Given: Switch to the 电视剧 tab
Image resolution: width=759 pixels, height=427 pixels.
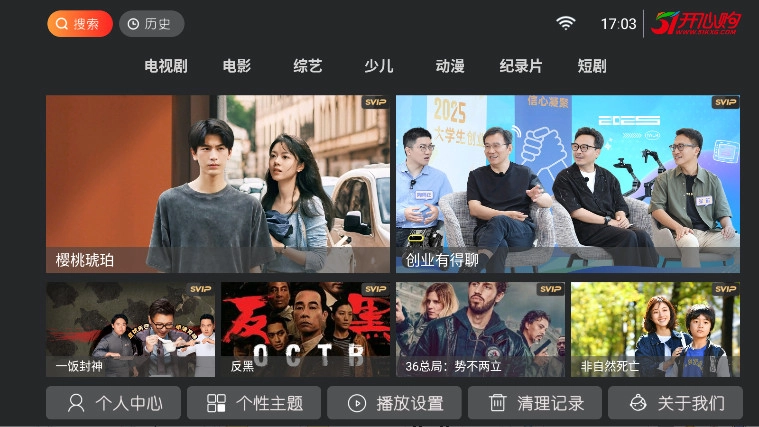Looking at the screenshot, I should (x=166, y=66).
